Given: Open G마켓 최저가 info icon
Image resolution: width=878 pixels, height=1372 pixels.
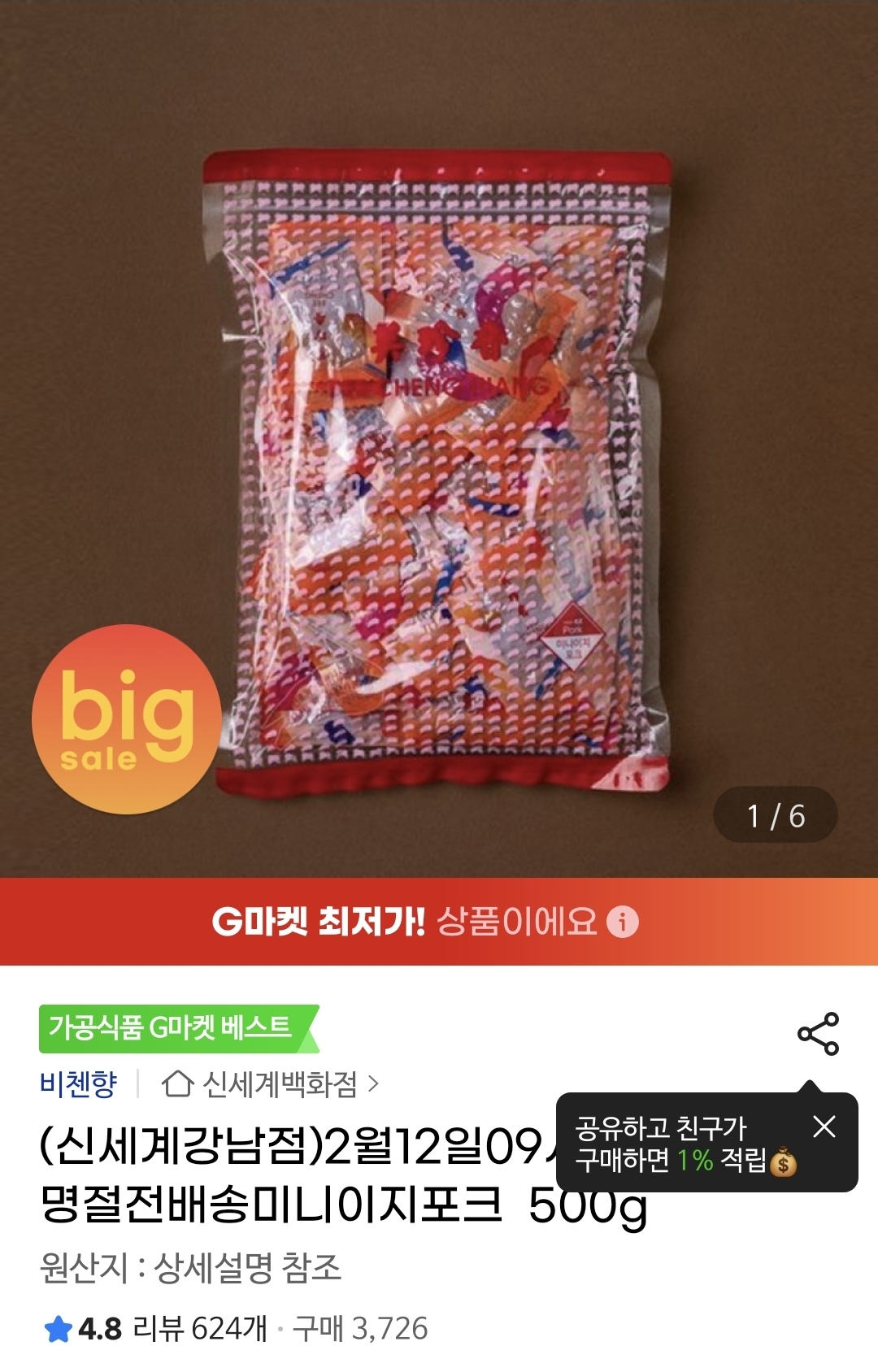Looking at the screenshot, I should (x=624, y=922).
